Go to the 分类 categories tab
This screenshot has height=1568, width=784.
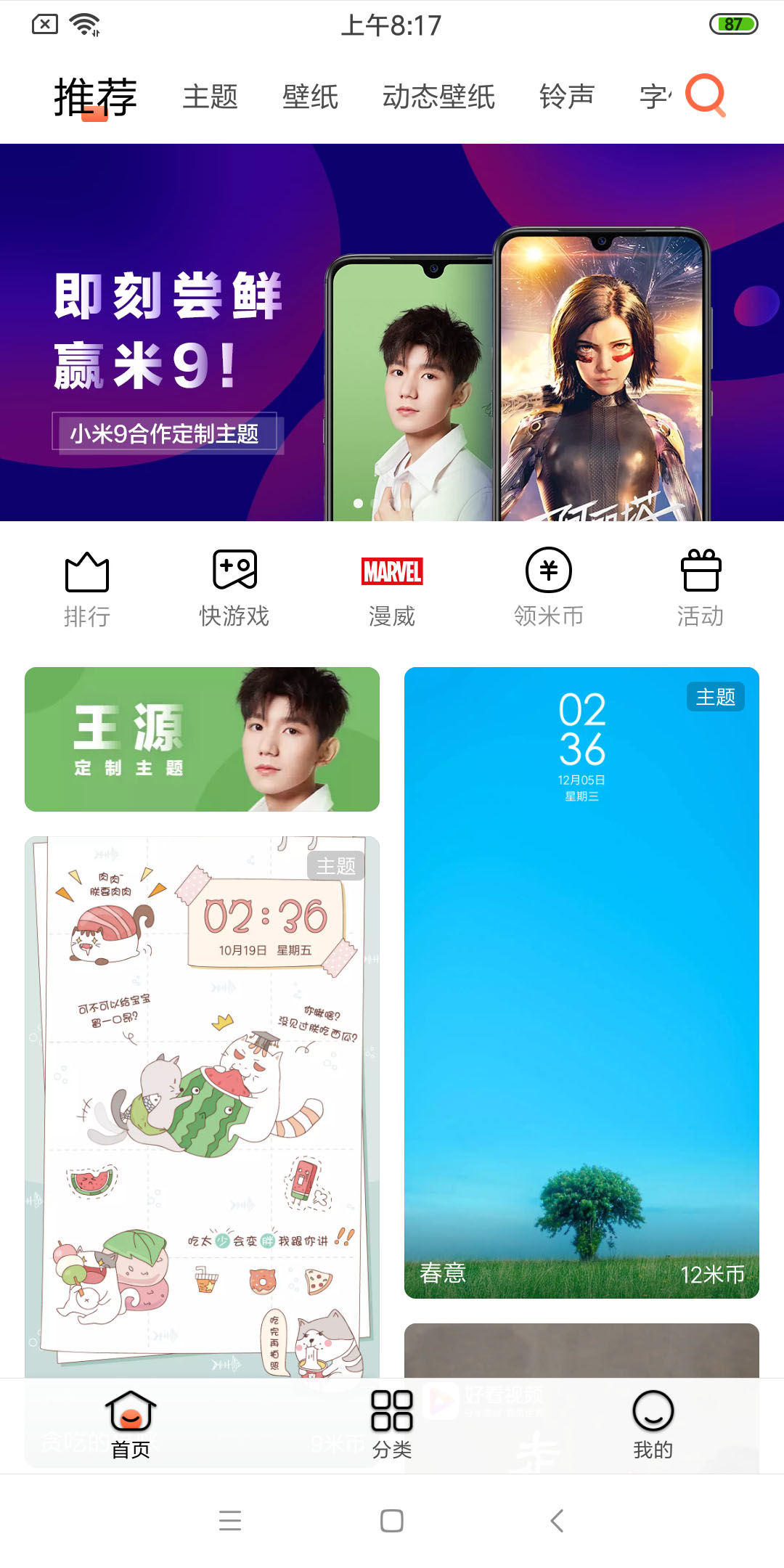pyautogui.click(x=392, y=1424)
